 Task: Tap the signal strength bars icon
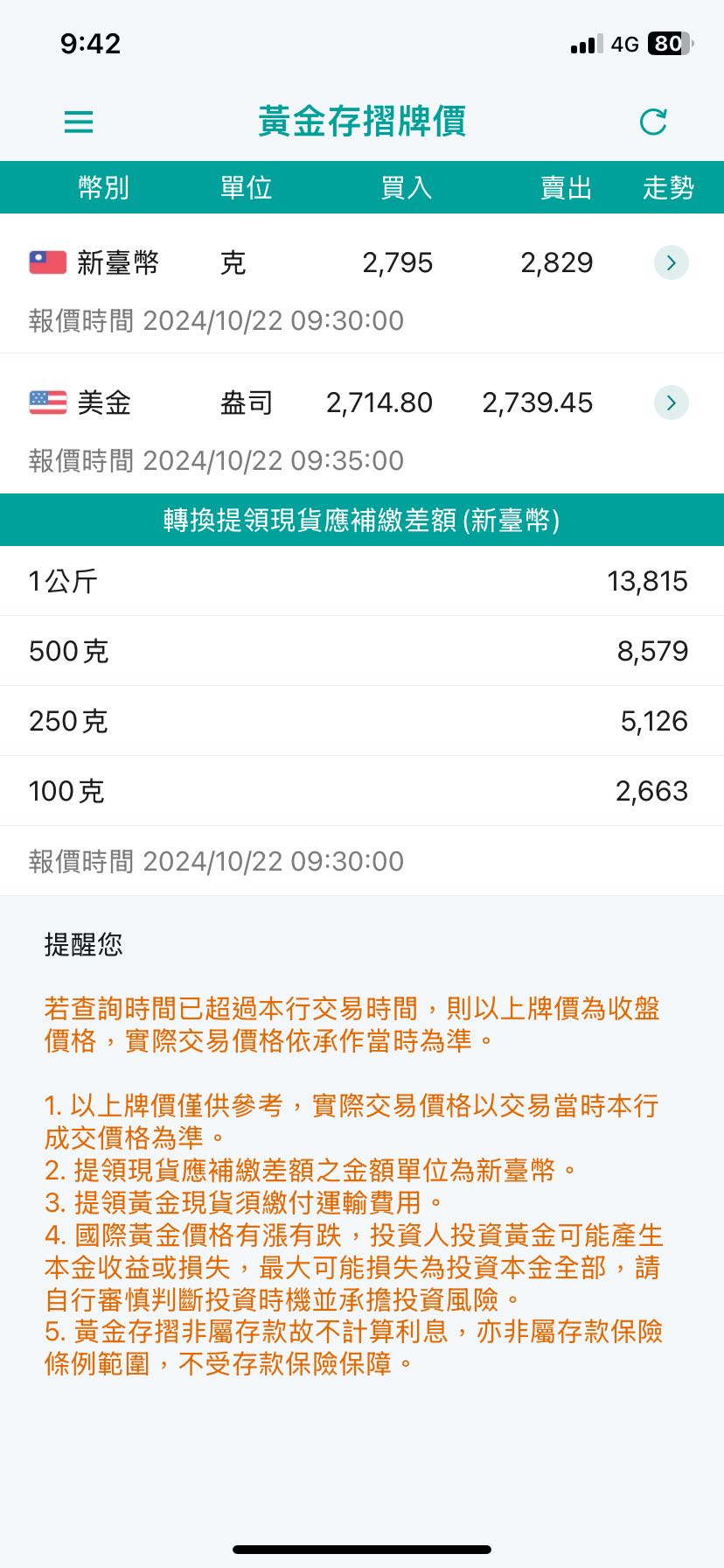coord(584,43)
